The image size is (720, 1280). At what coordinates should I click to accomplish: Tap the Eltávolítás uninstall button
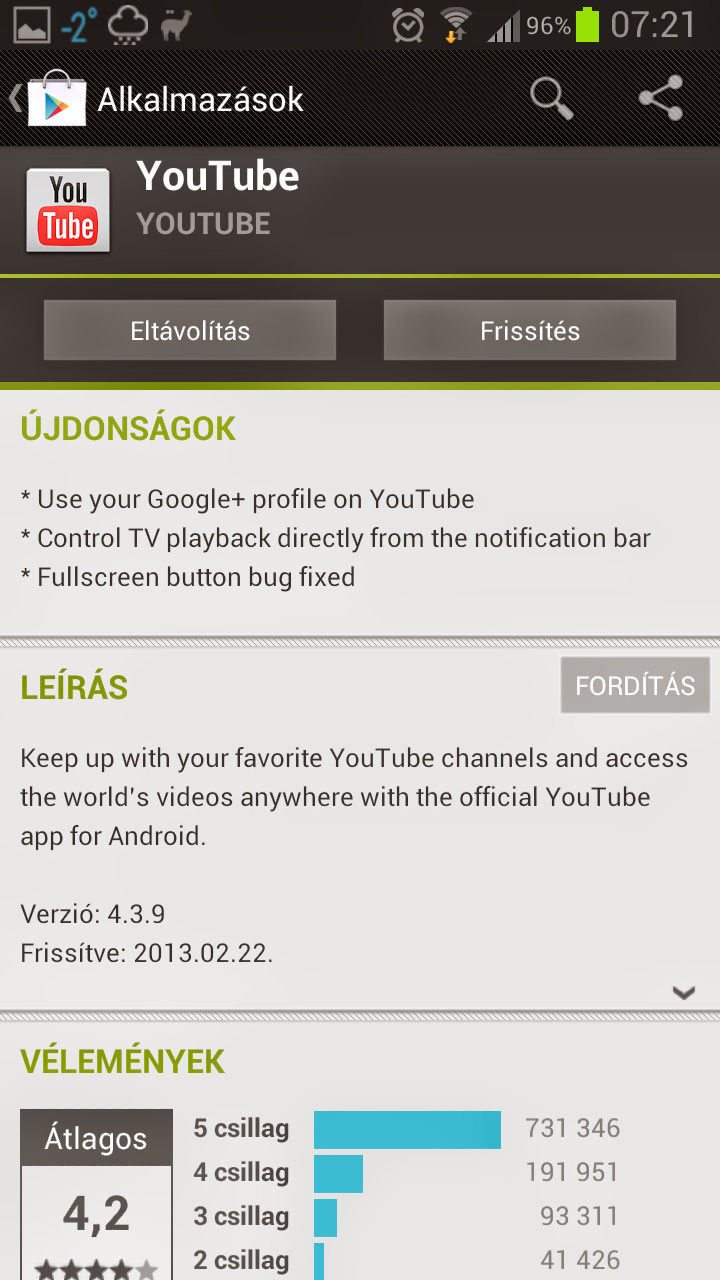[190, 331]
